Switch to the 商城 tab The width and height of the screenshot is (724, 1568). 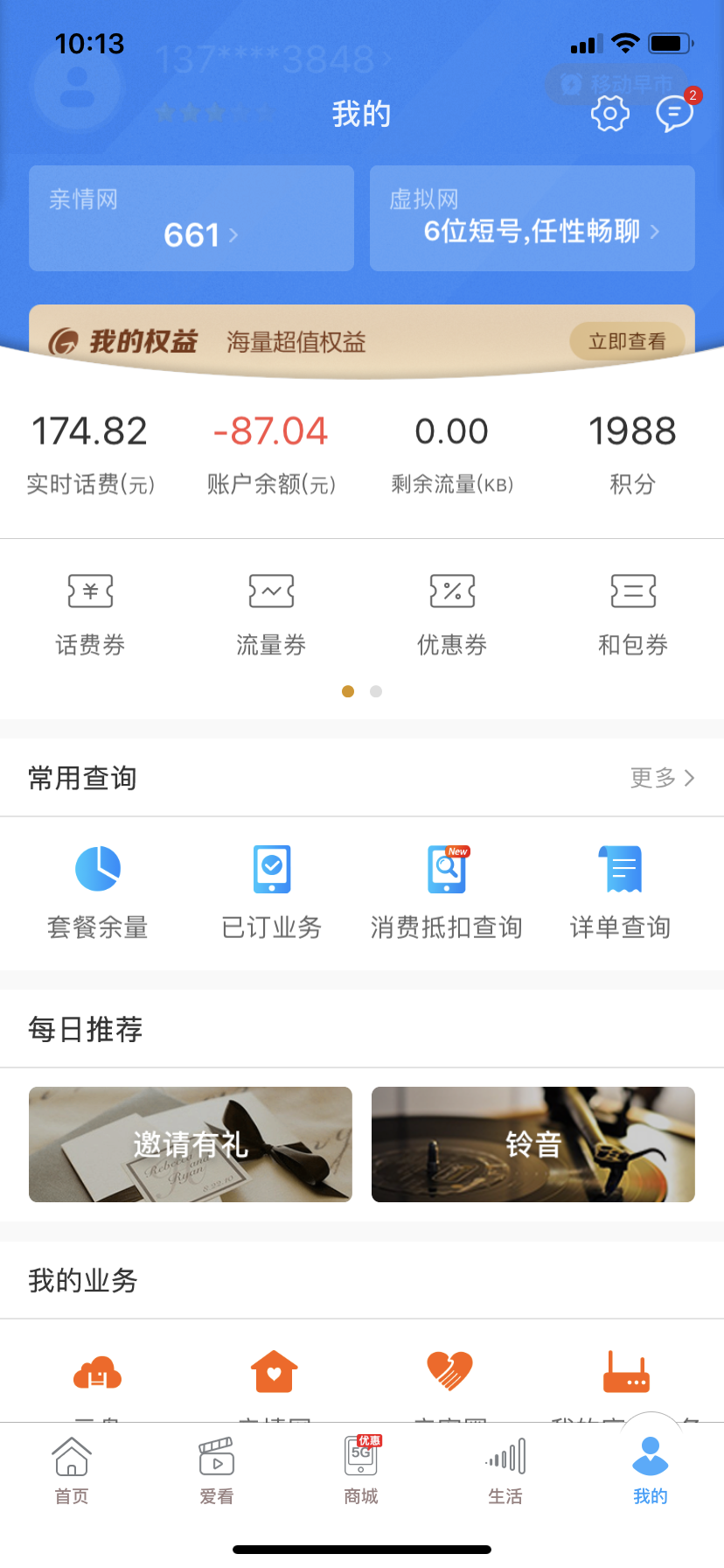click(361, 1470)
